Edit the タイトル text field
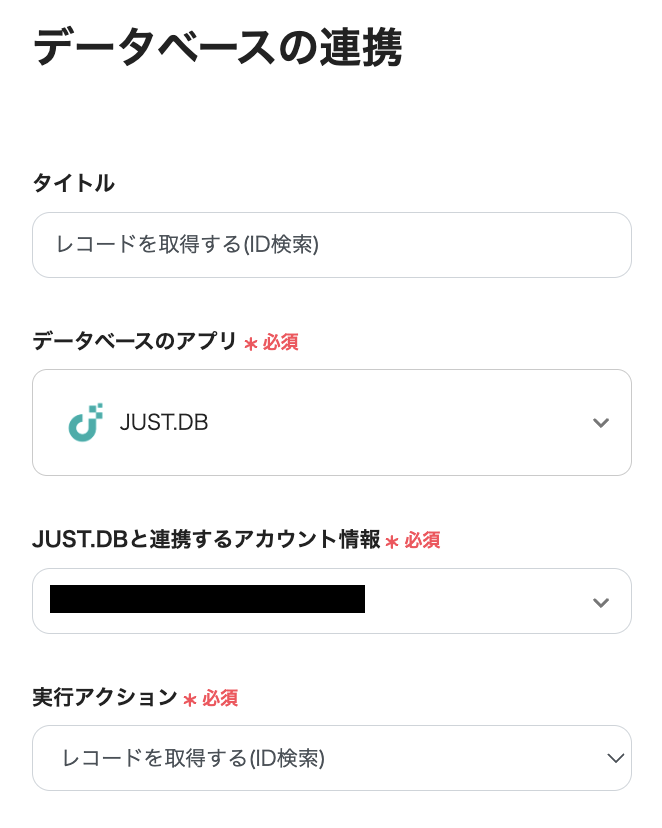 click(x=331, y=245)
